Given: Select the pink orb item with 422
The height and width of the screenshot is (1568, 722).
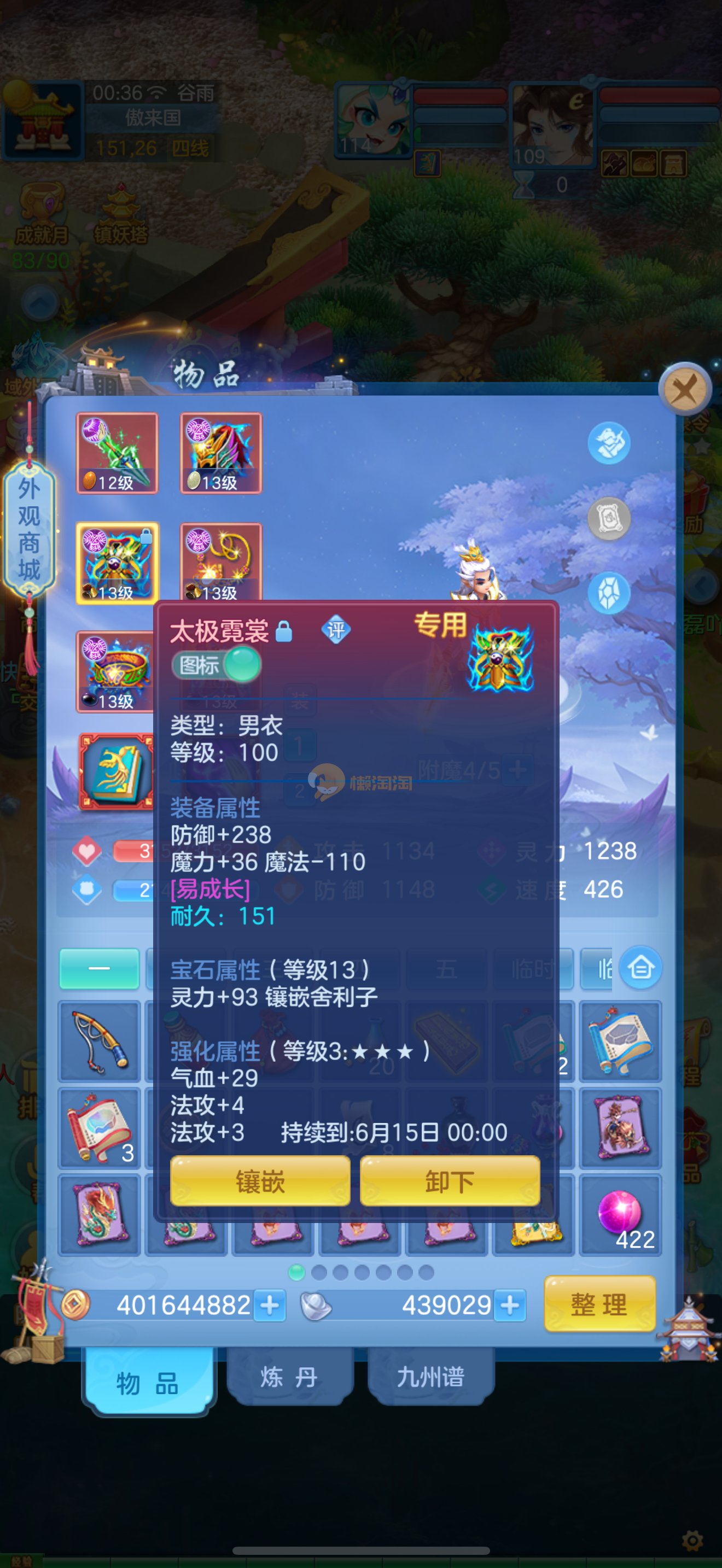Looking at the screenshot, I should click(620, 1214).
